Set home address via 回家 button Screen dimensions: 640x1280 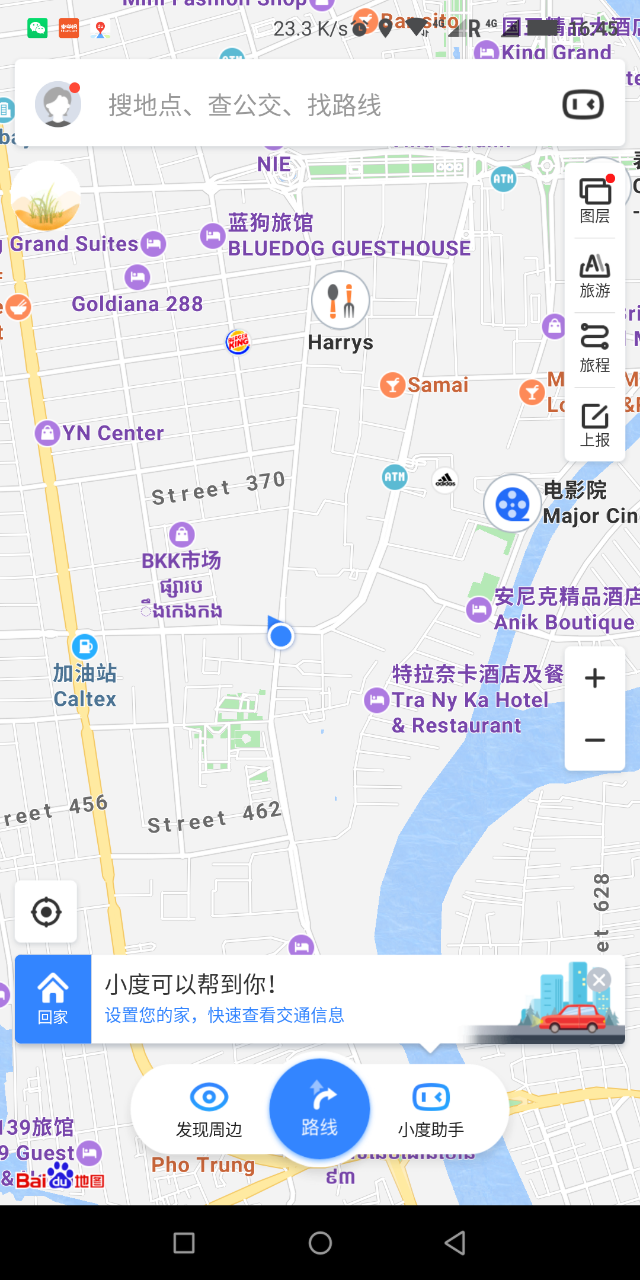coord(53,999)
